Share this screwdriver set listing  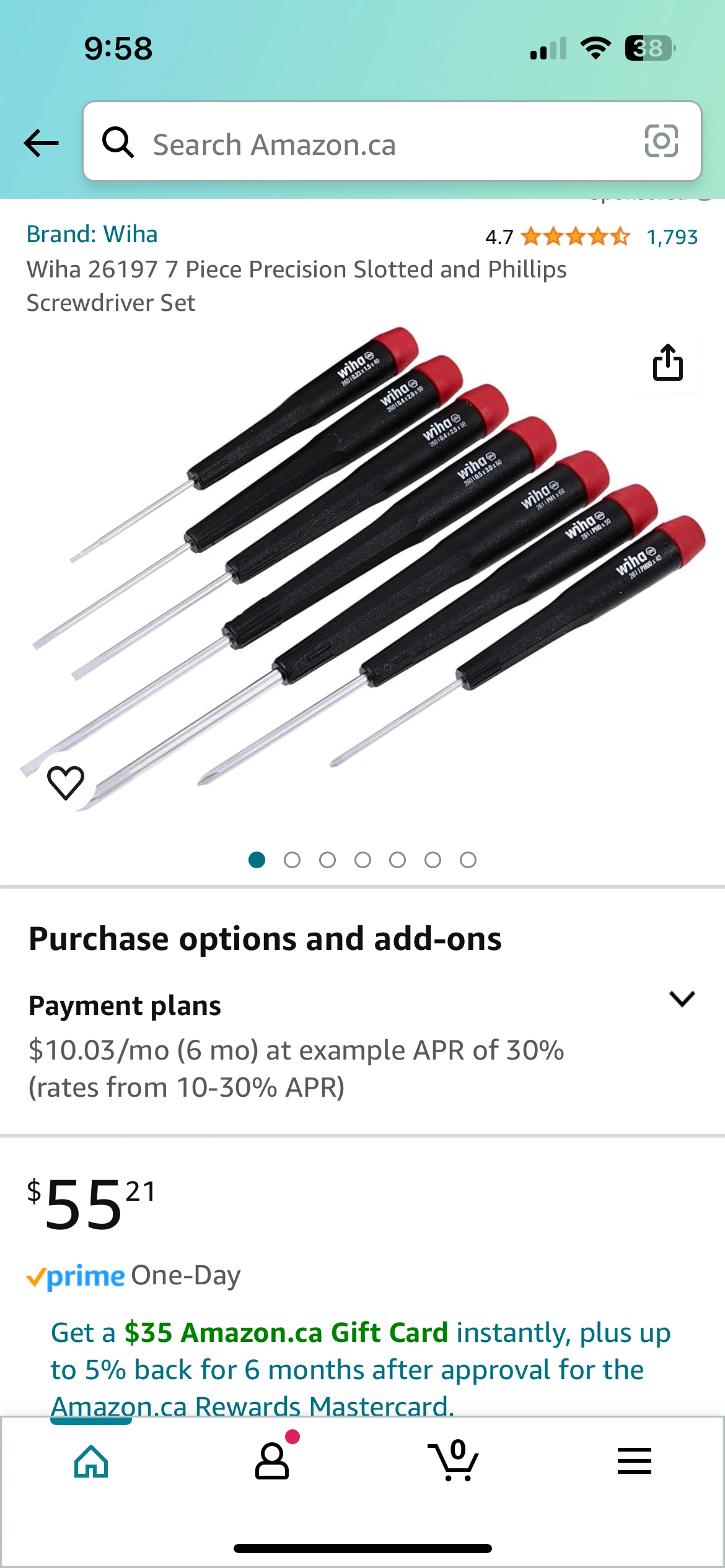(667, 362)
